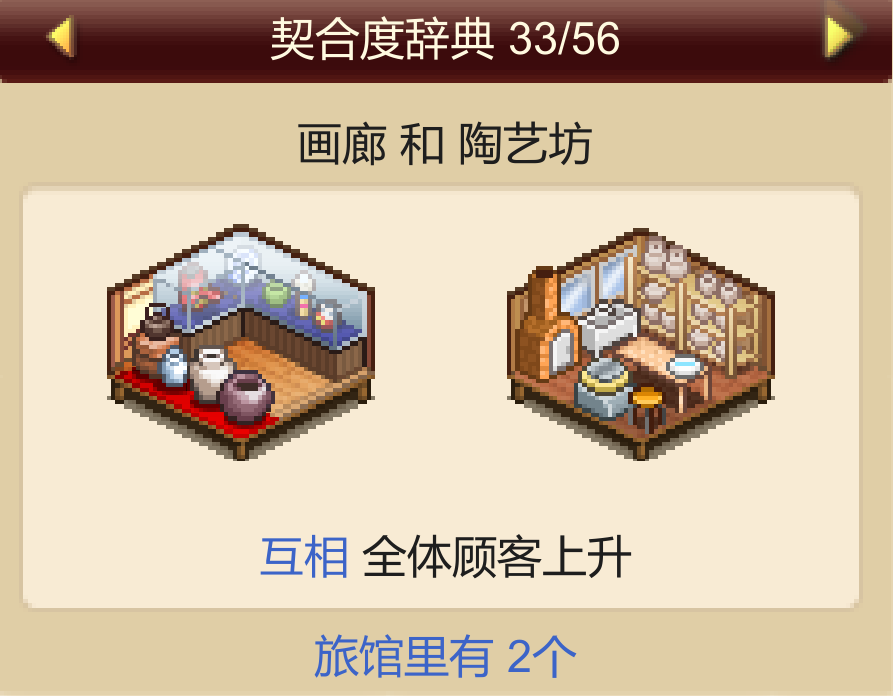Go to the next compatibility dictionary entry
This screenshot has width=893, height=696.
838,36
